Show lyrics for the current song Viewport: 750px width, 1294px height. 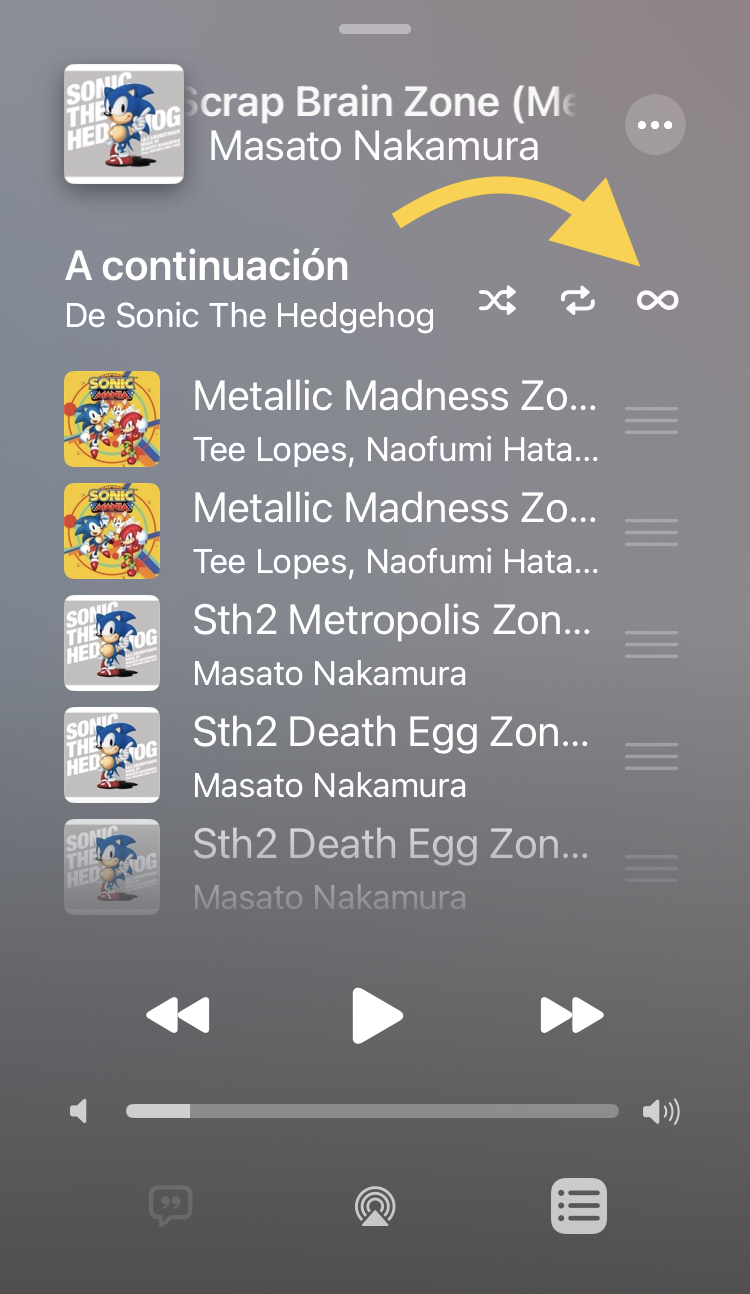pyautogui.click(x=170, y=1205)
